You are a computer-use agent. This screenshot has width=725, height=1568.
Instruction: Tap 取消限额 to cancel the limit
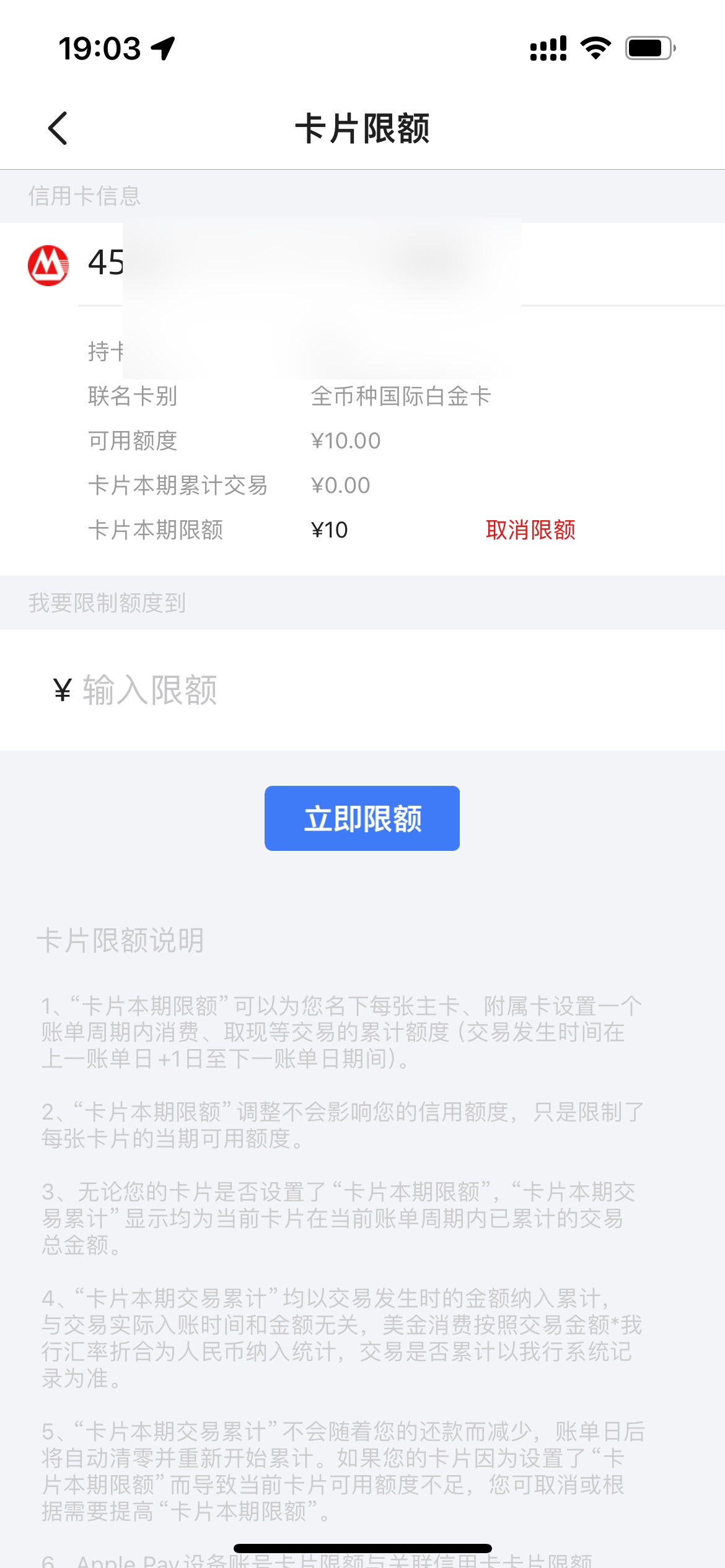530,530
